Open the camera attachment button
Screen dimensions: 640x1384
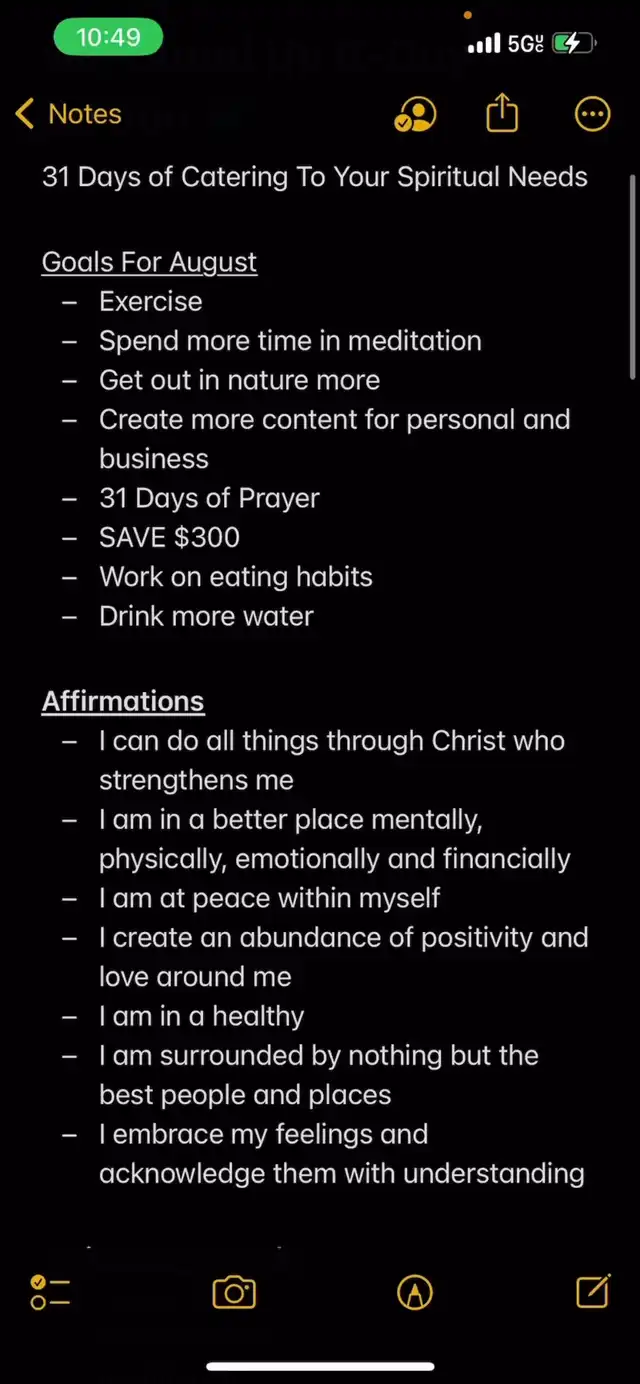[234, 1292]
